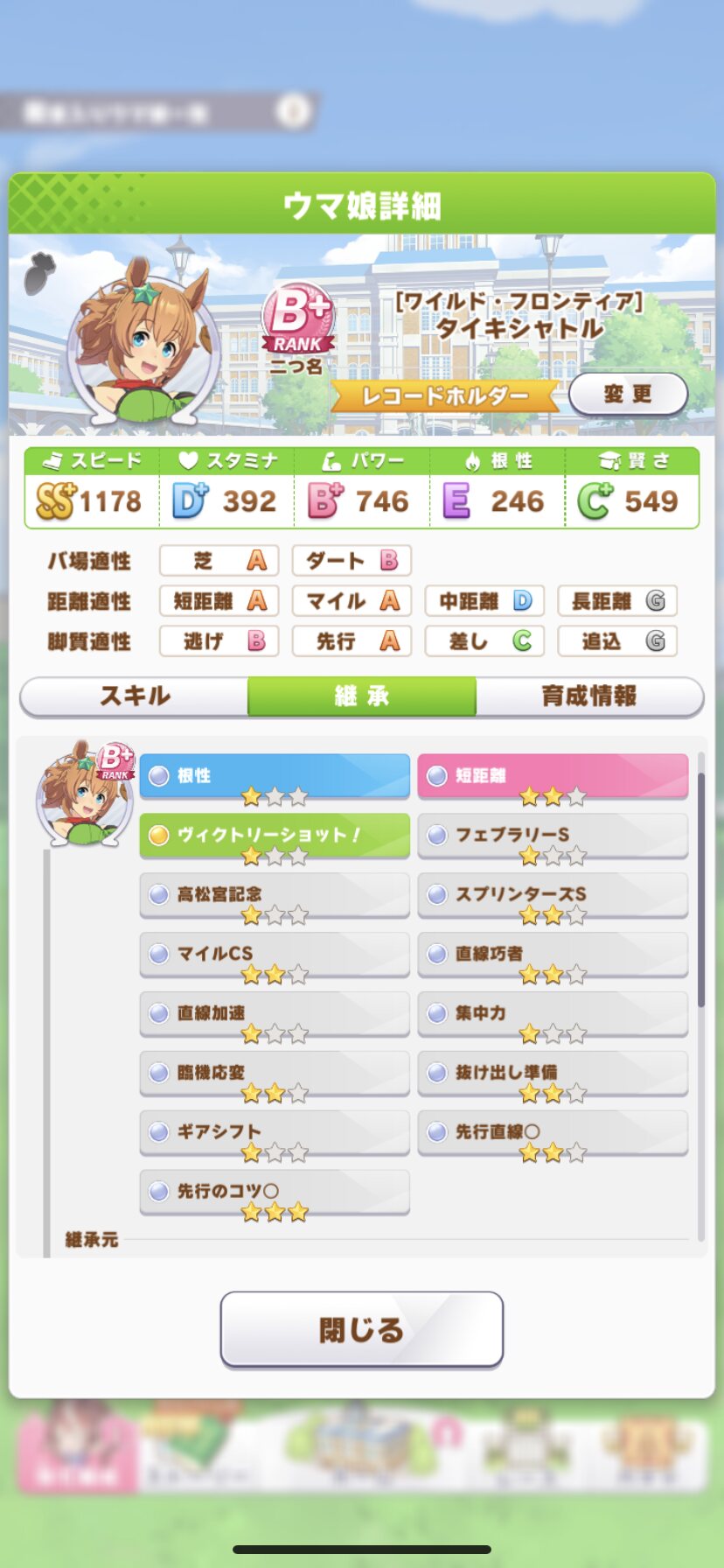The width and height of the screenshot is (724, 1568).
Task: Tap the フェブラリーS factor
Action: [x=553, y=836]
